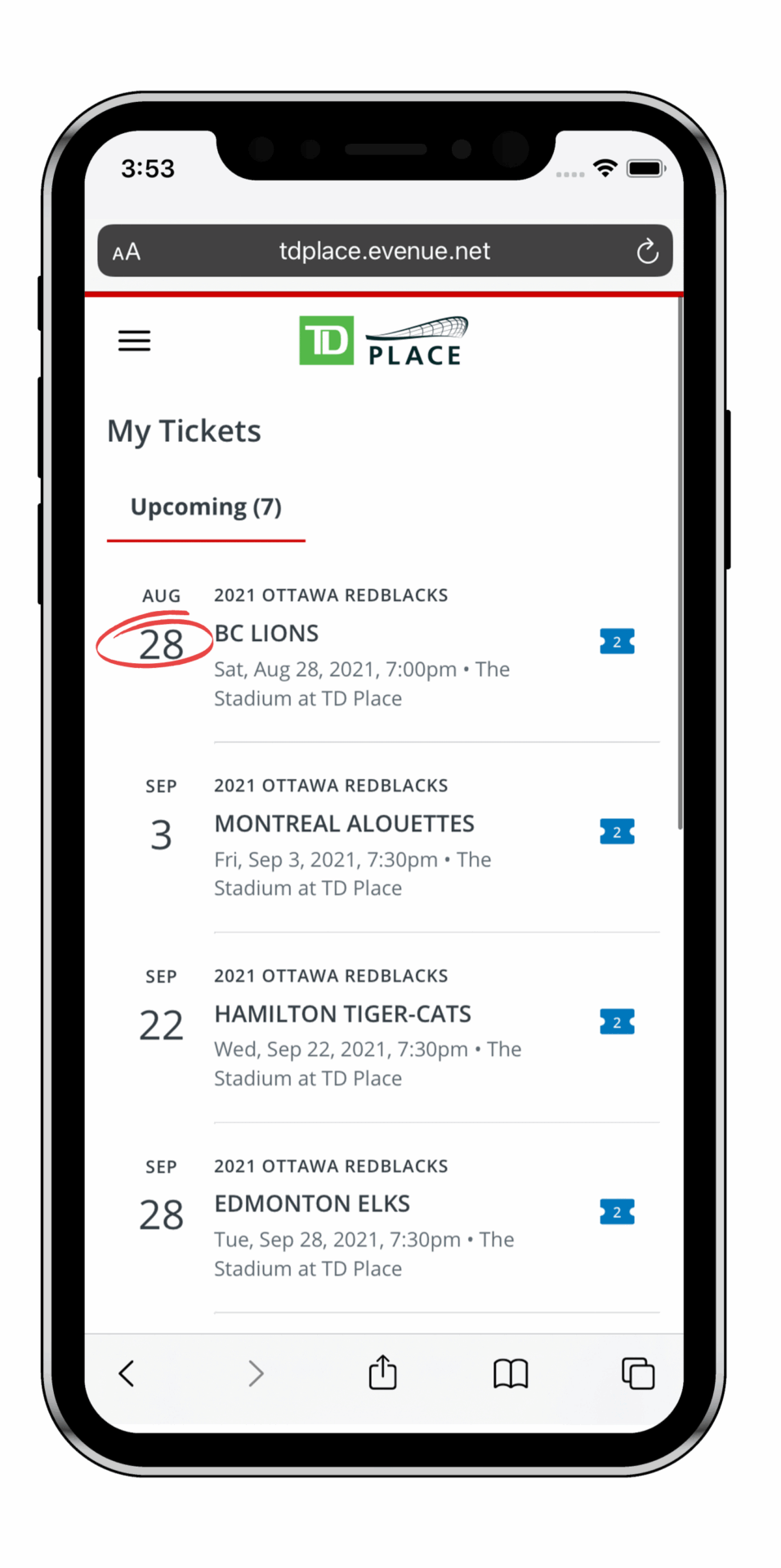Go back with the browser back arrow

tap(127, 1374)
